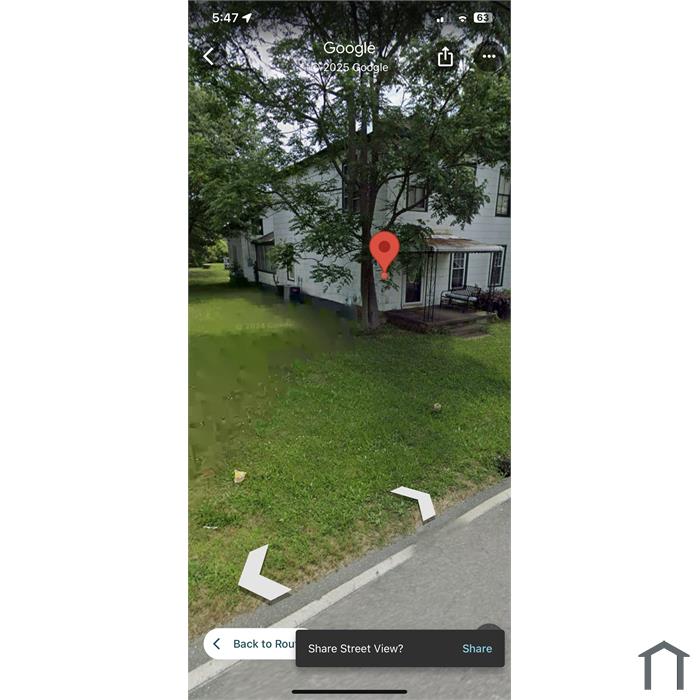Move backward along the road arrow
Screen dimensions: 700x700
click(x=260, y=575)
